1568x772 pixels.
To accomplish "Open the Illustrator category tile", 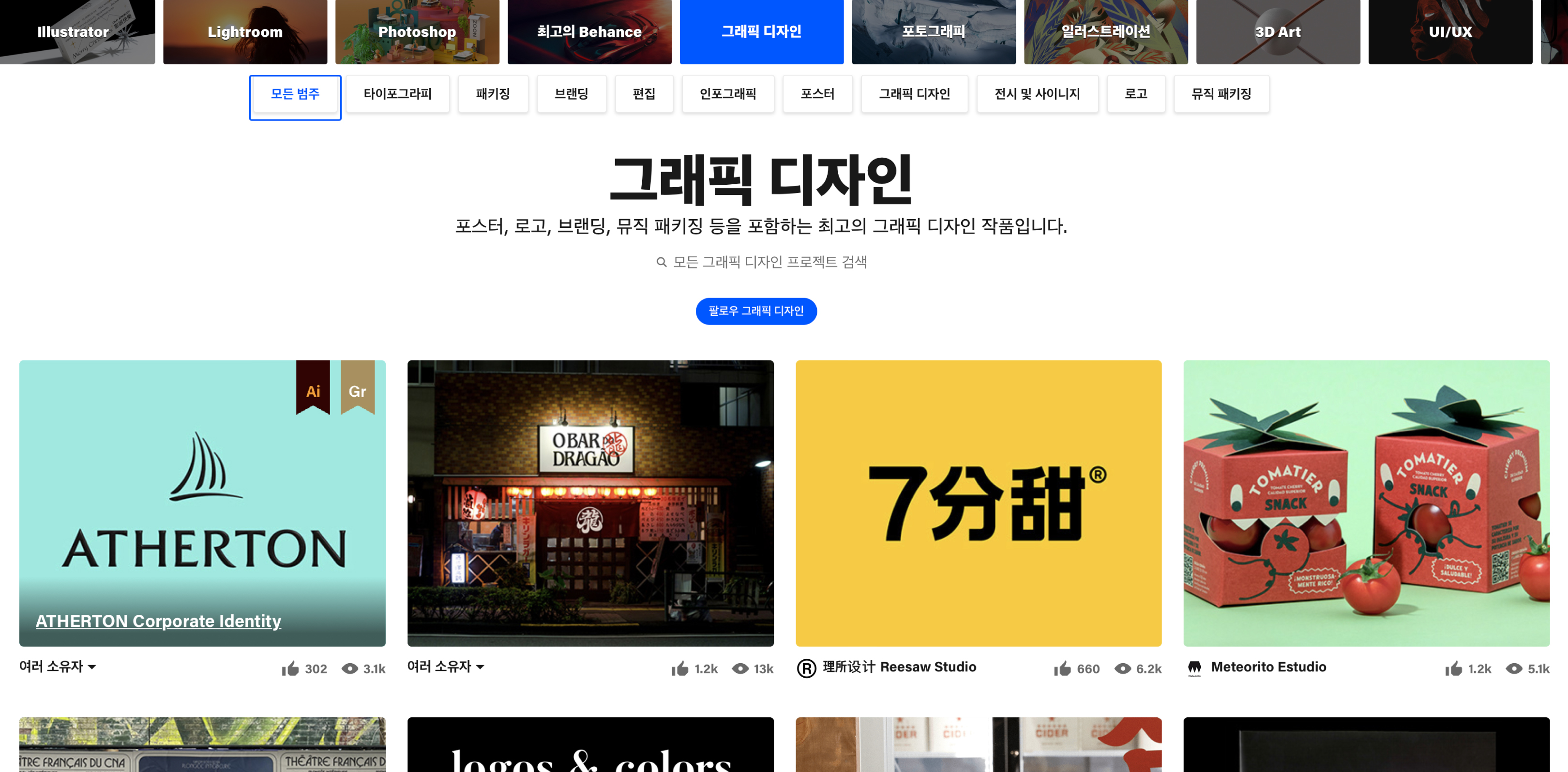I will pyautogui.click(x=73, y=31).
